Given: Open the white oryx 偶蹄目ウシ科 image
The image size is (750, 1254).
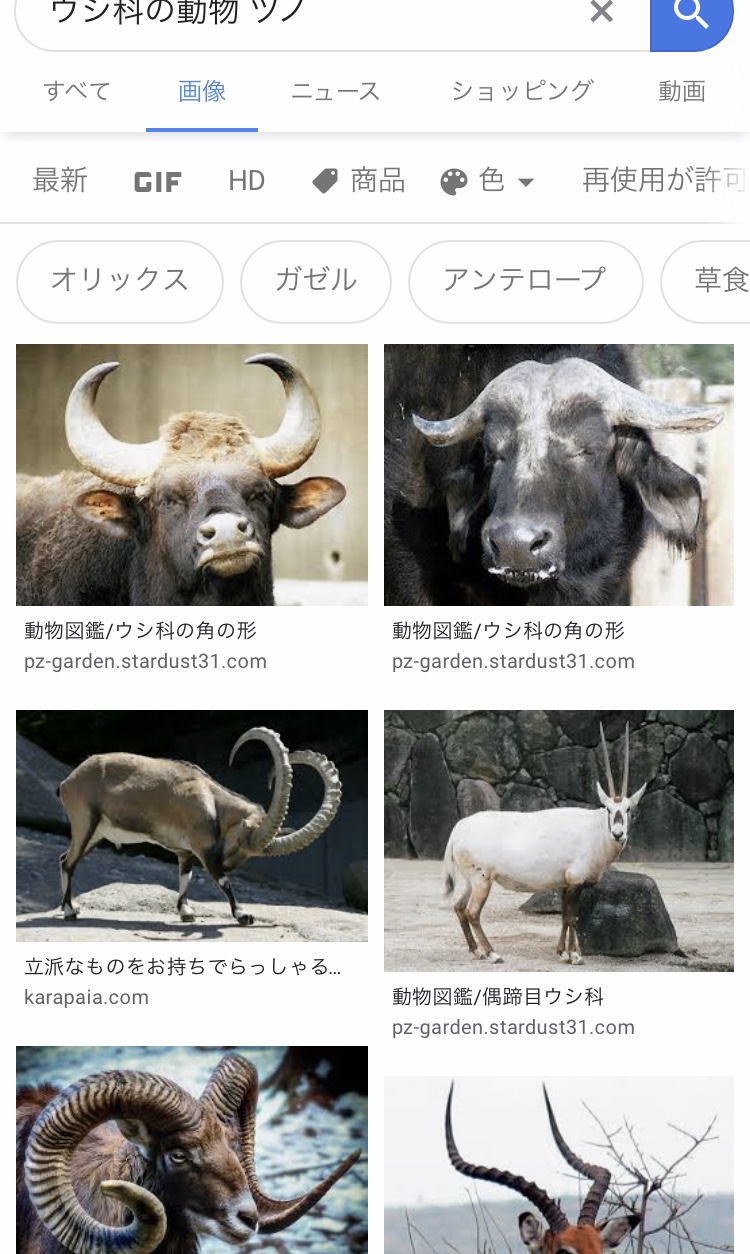Looking at the screenshot, I should [x=559, y=841].
